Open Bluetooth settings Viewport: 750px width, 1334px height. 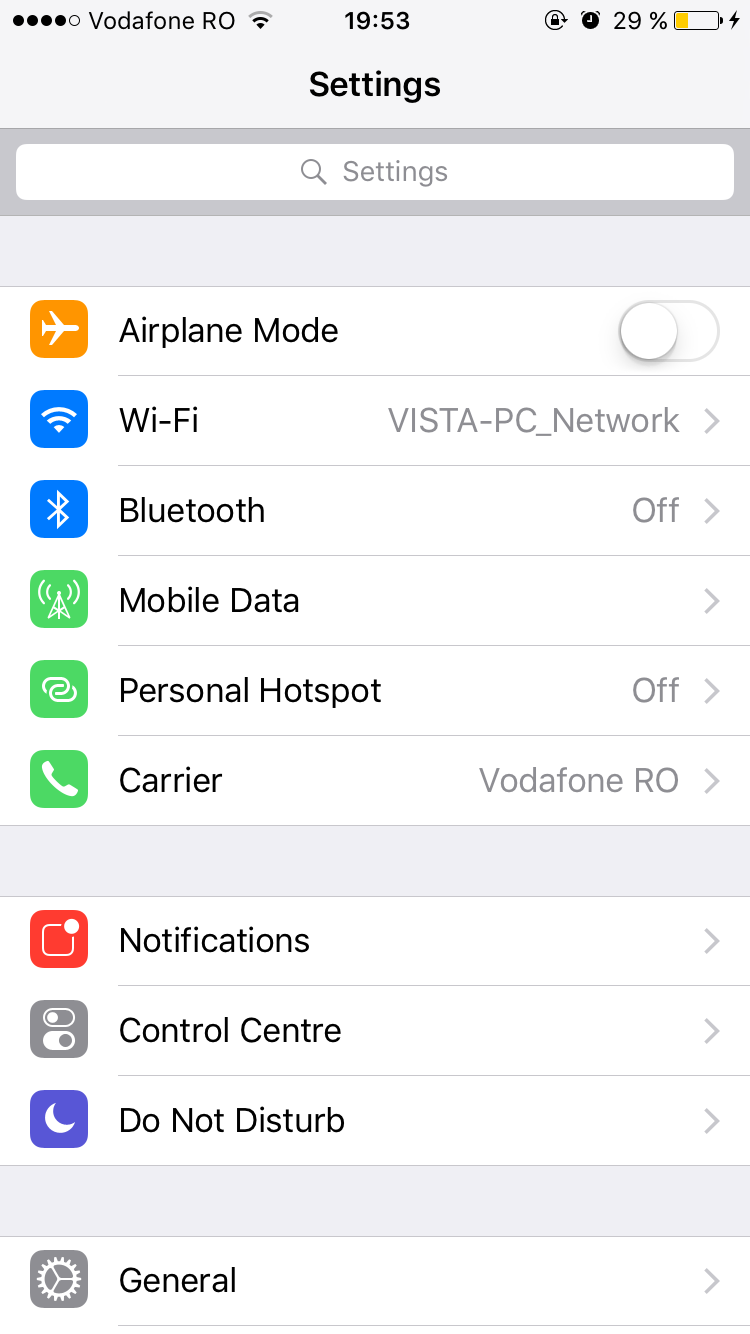(375, 511)
